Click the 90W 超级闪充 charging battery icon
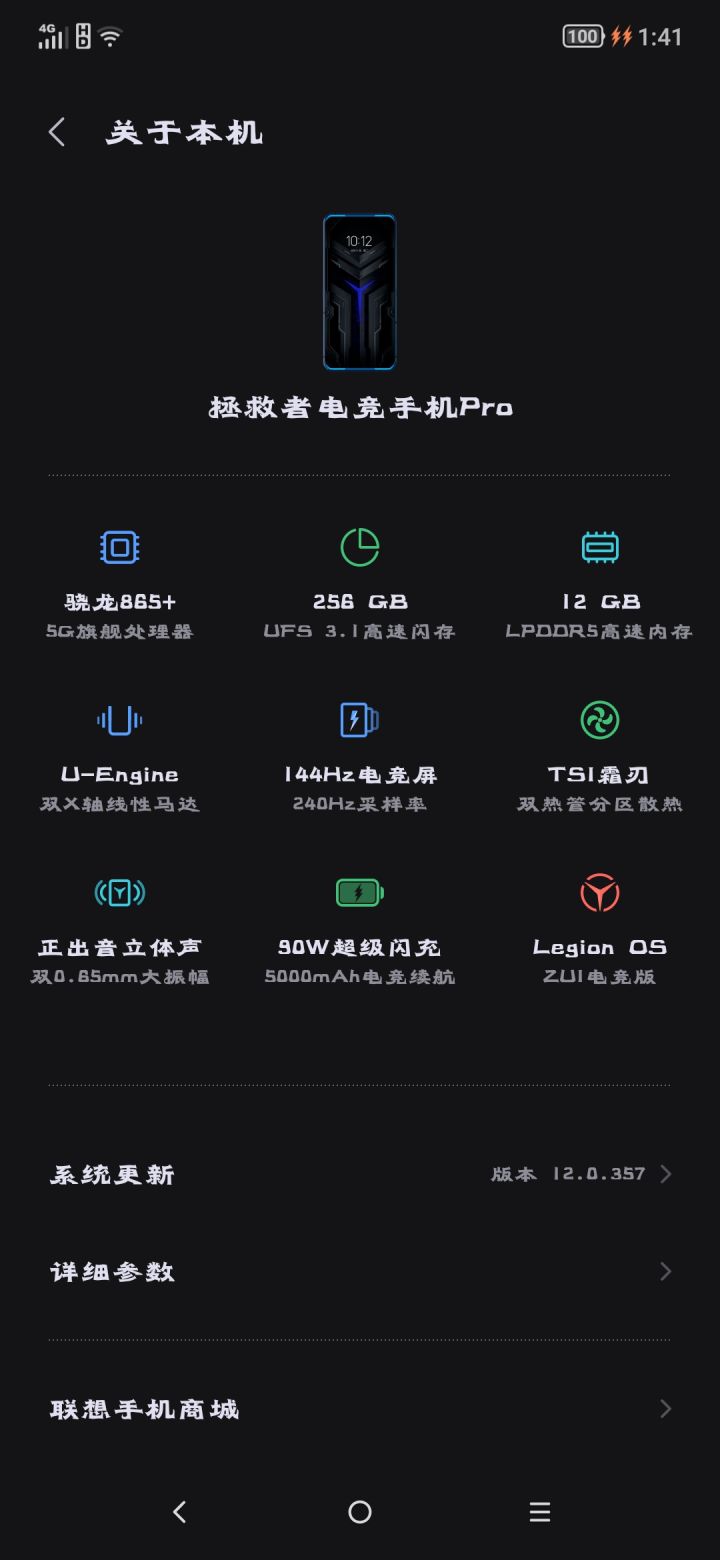The width and height of the screenshot is (720, 1560). click(x=359, y=893)
